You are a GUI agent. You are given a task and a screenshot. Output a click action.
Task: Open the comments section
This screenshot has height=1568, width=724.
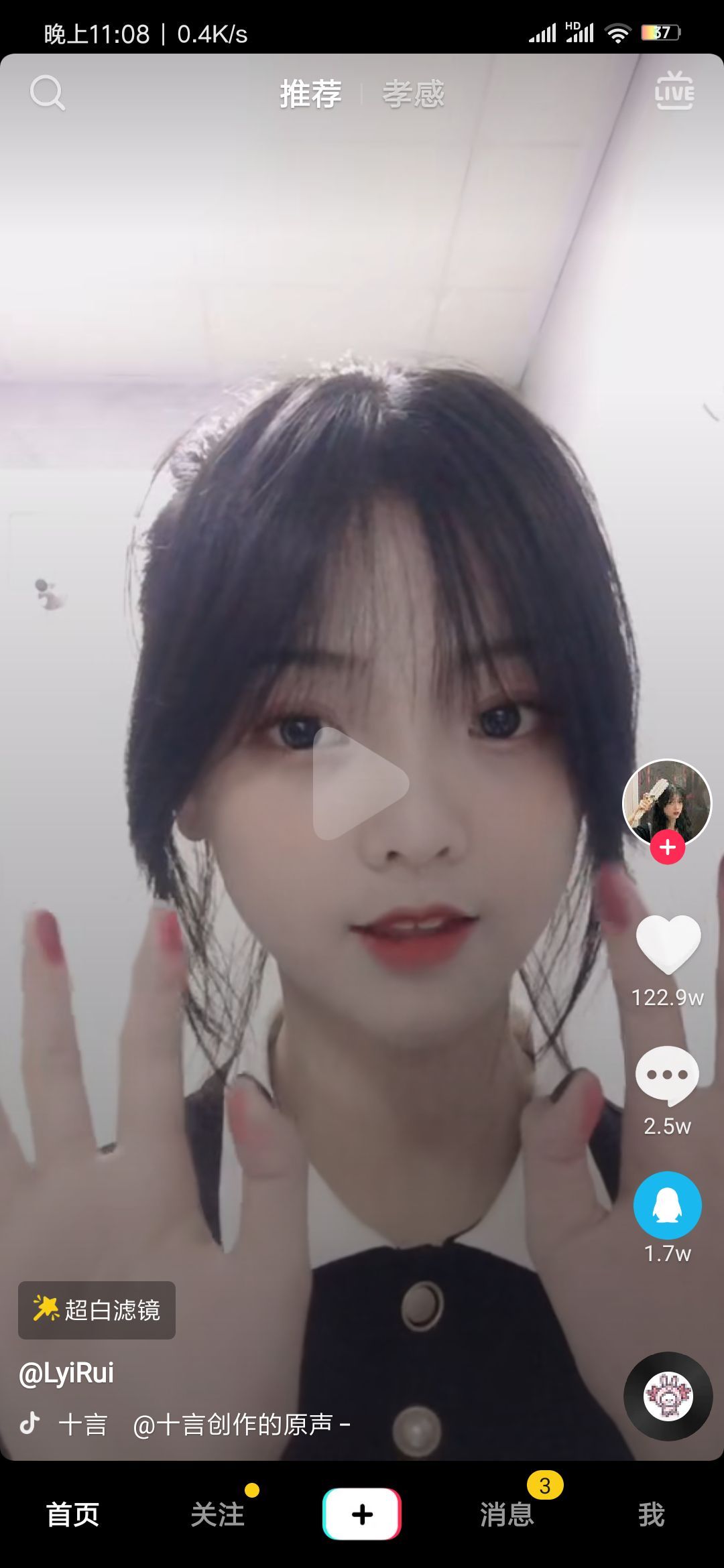(x=667, y=1075)
